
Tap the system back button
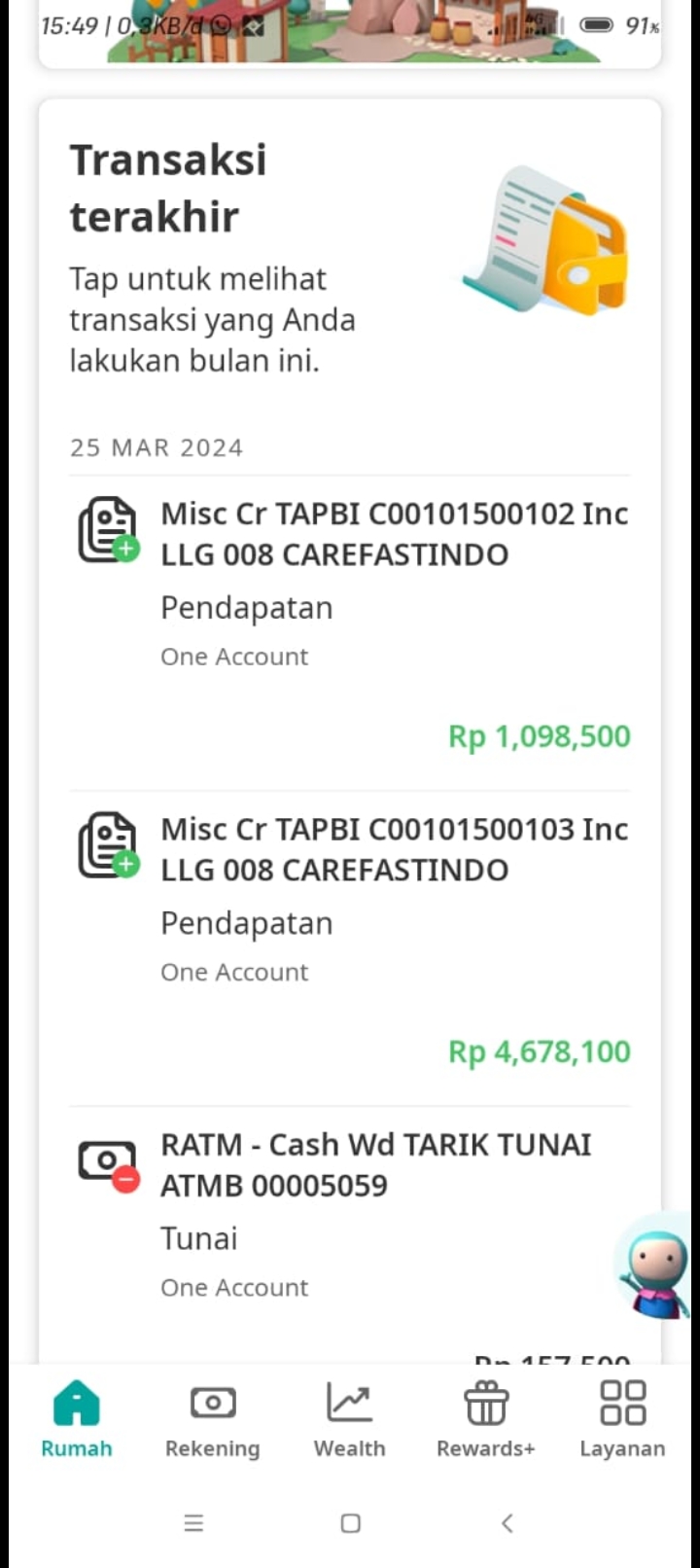click(x=507, y=1523)
